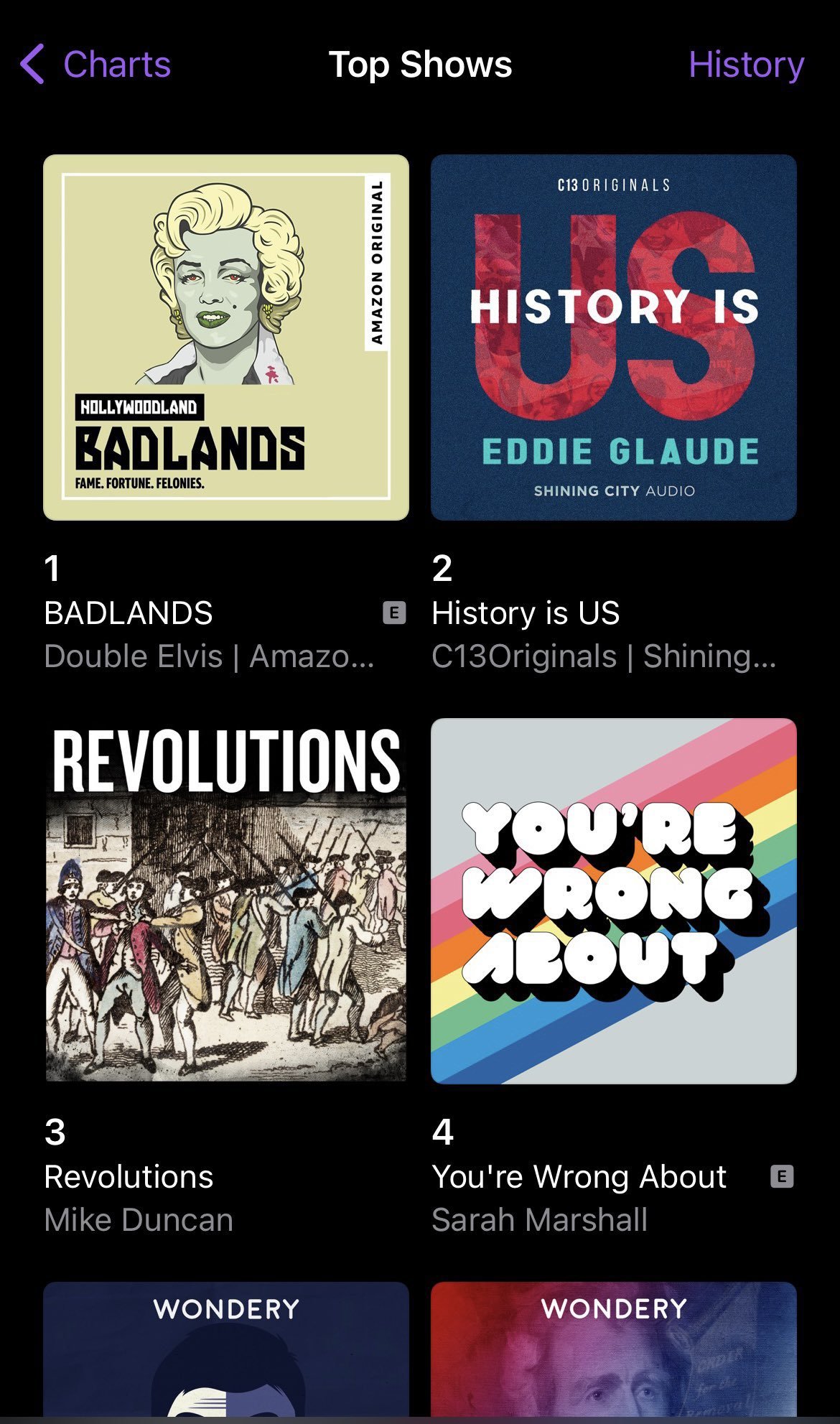Go back to Charts
Image resolution: width=840 pixels, height=1424 pixels.
95,65
